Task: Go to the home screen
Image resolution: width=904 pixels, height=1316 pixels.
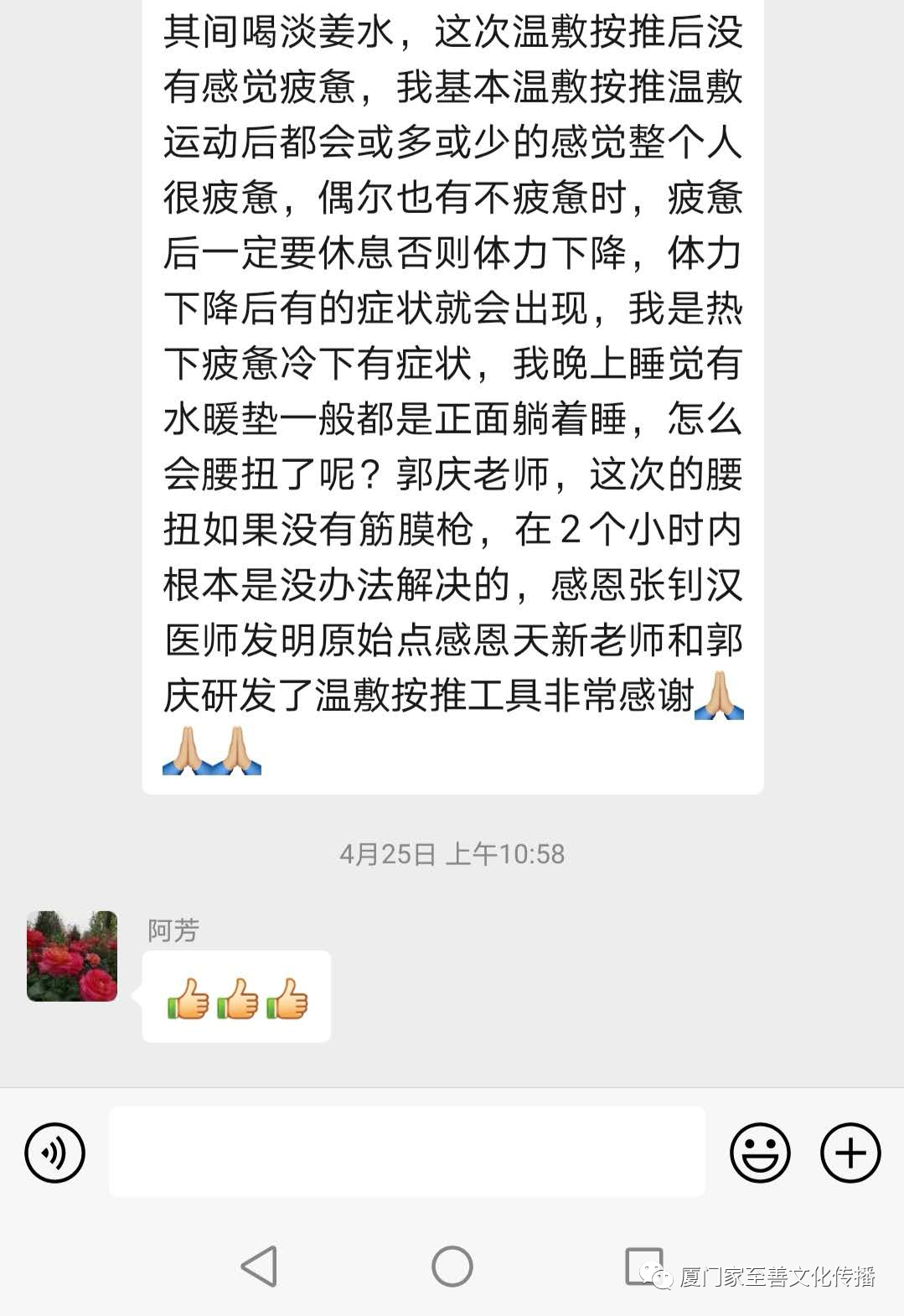Action: (x=452, y=1266)
